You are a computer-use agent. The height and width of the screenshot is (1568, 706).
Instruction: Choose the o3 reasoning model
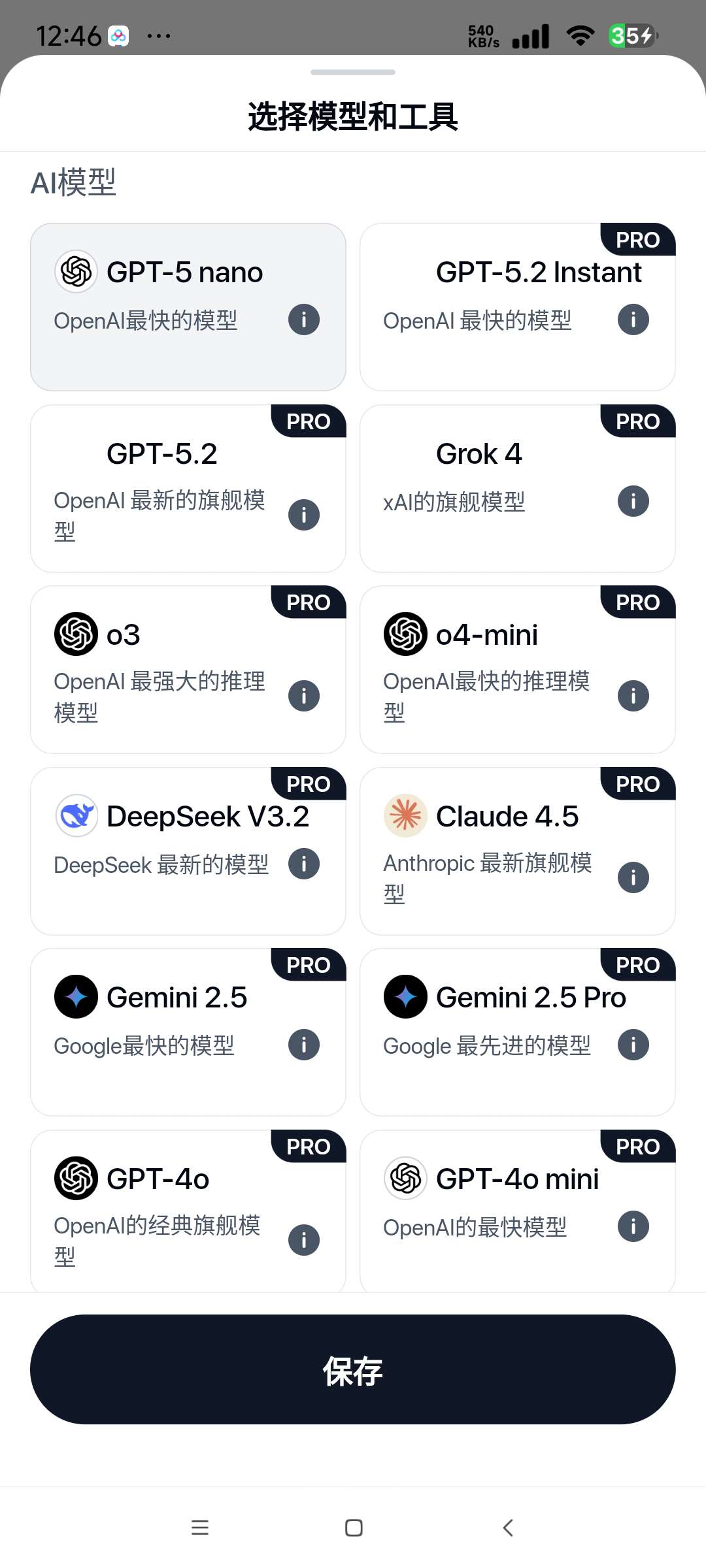click(163, 653)
